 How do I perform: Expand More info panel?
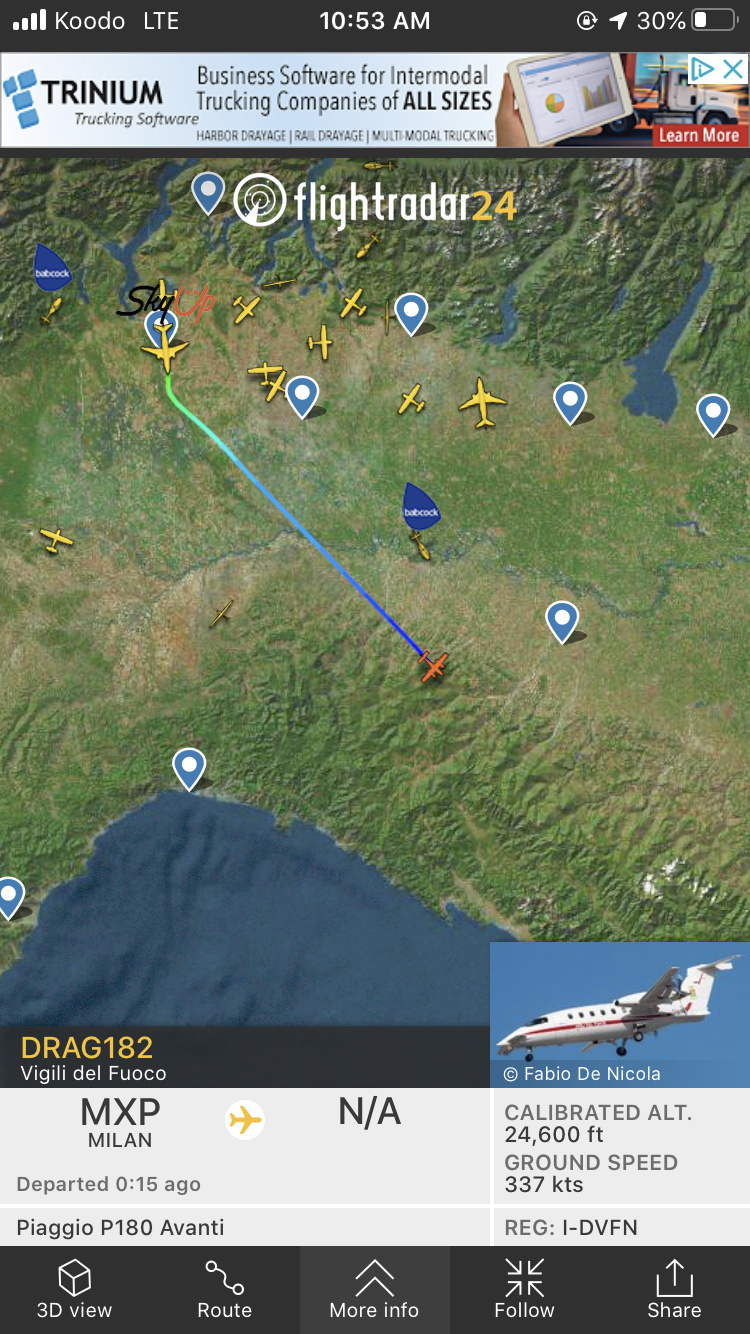(x=374, y=1289)
